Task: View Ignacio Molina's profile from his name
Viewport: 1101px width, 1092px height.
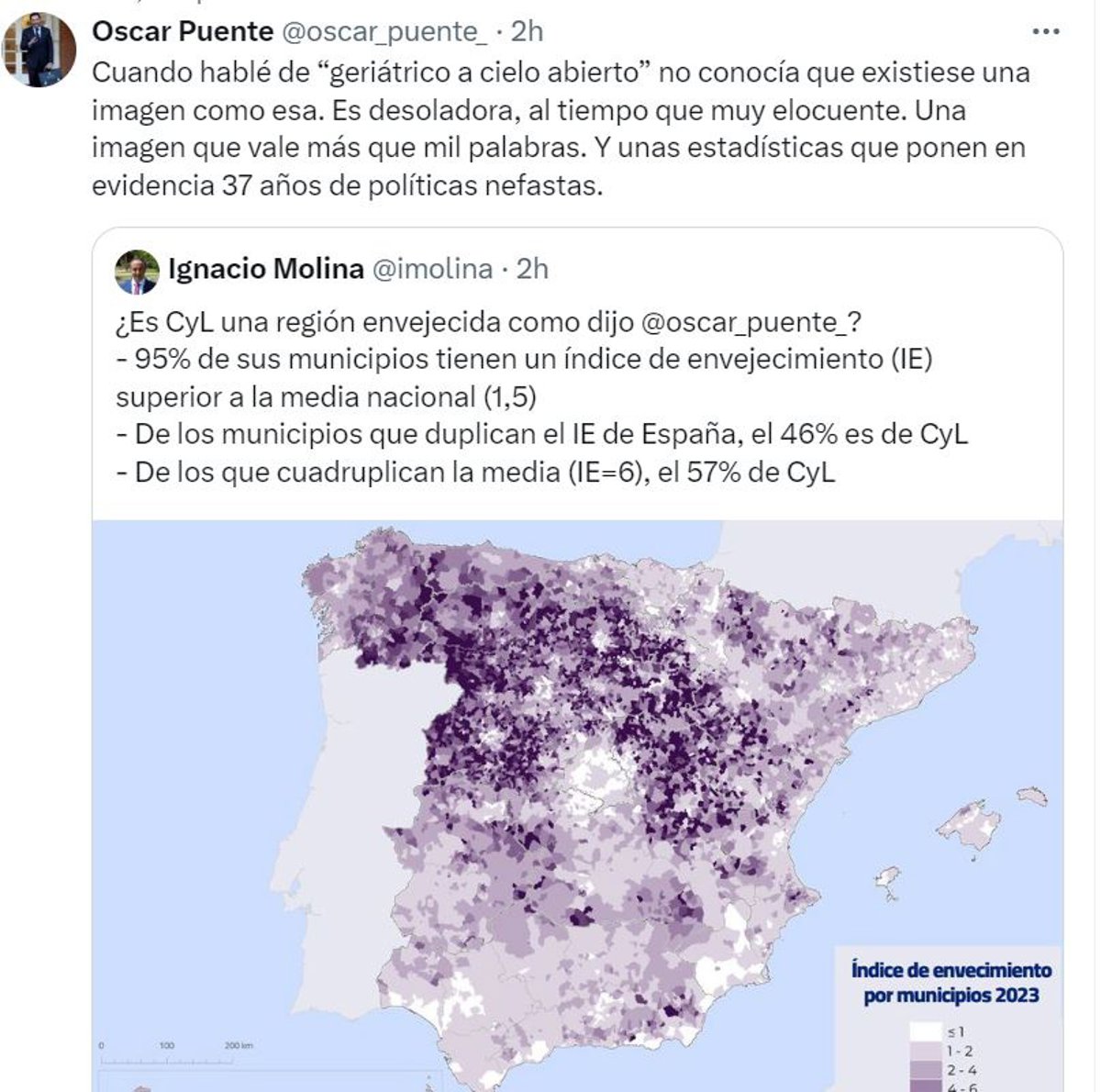Action: tap(266, 269)
